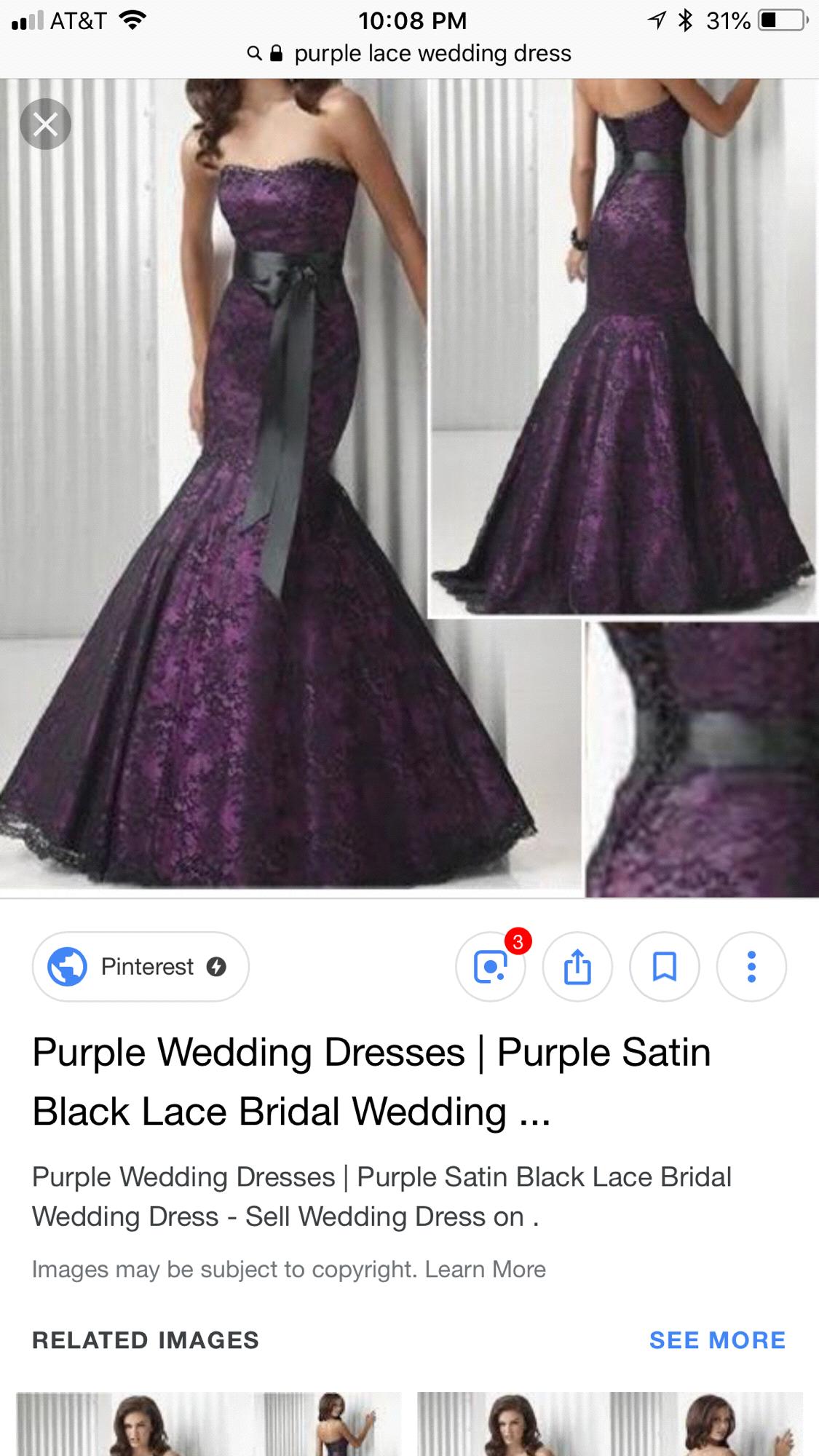819x1456 pixels.
Task: See more related images
Action: [717, 1340]
